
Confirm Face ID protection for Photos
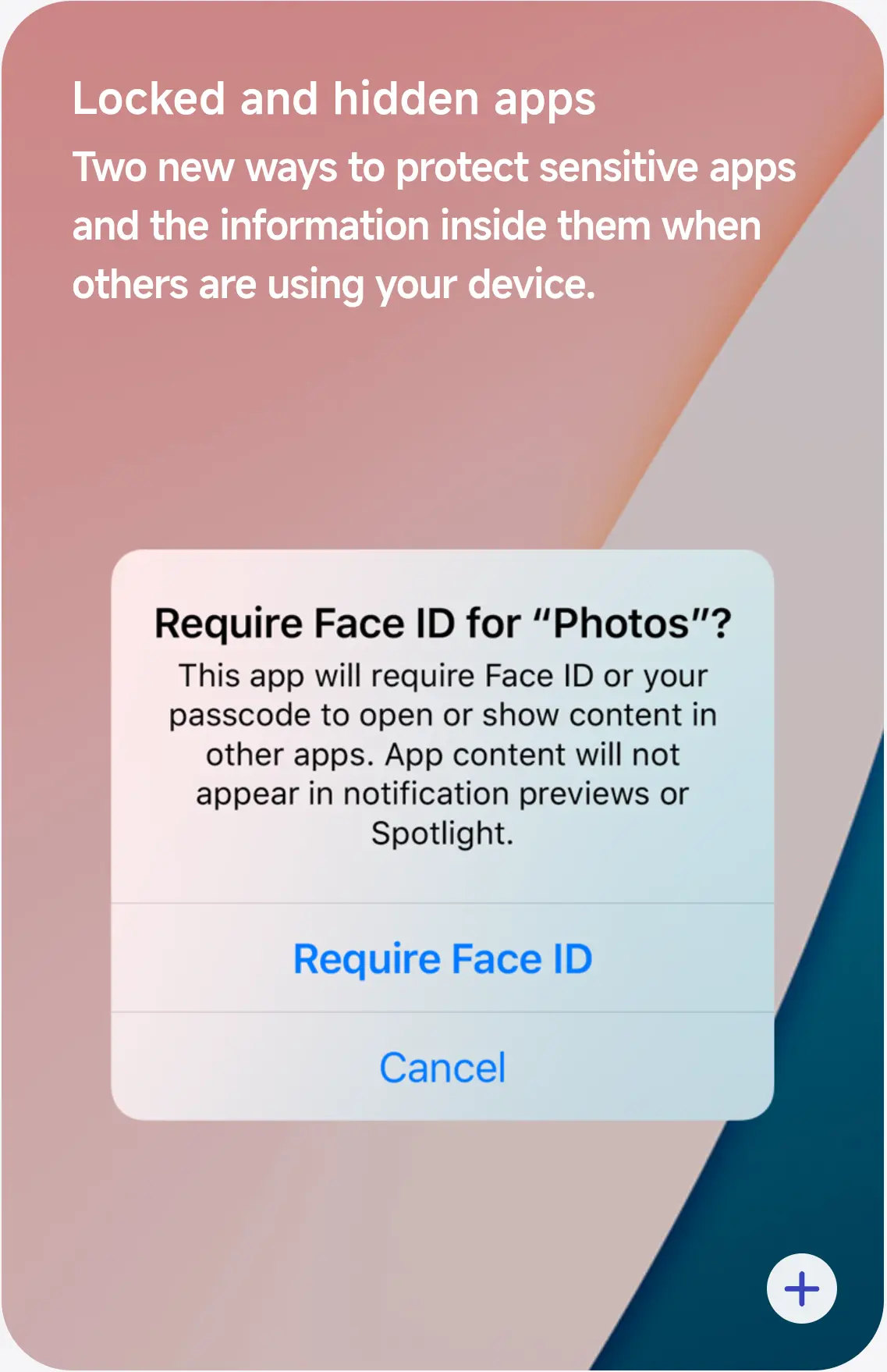[443, 959]
